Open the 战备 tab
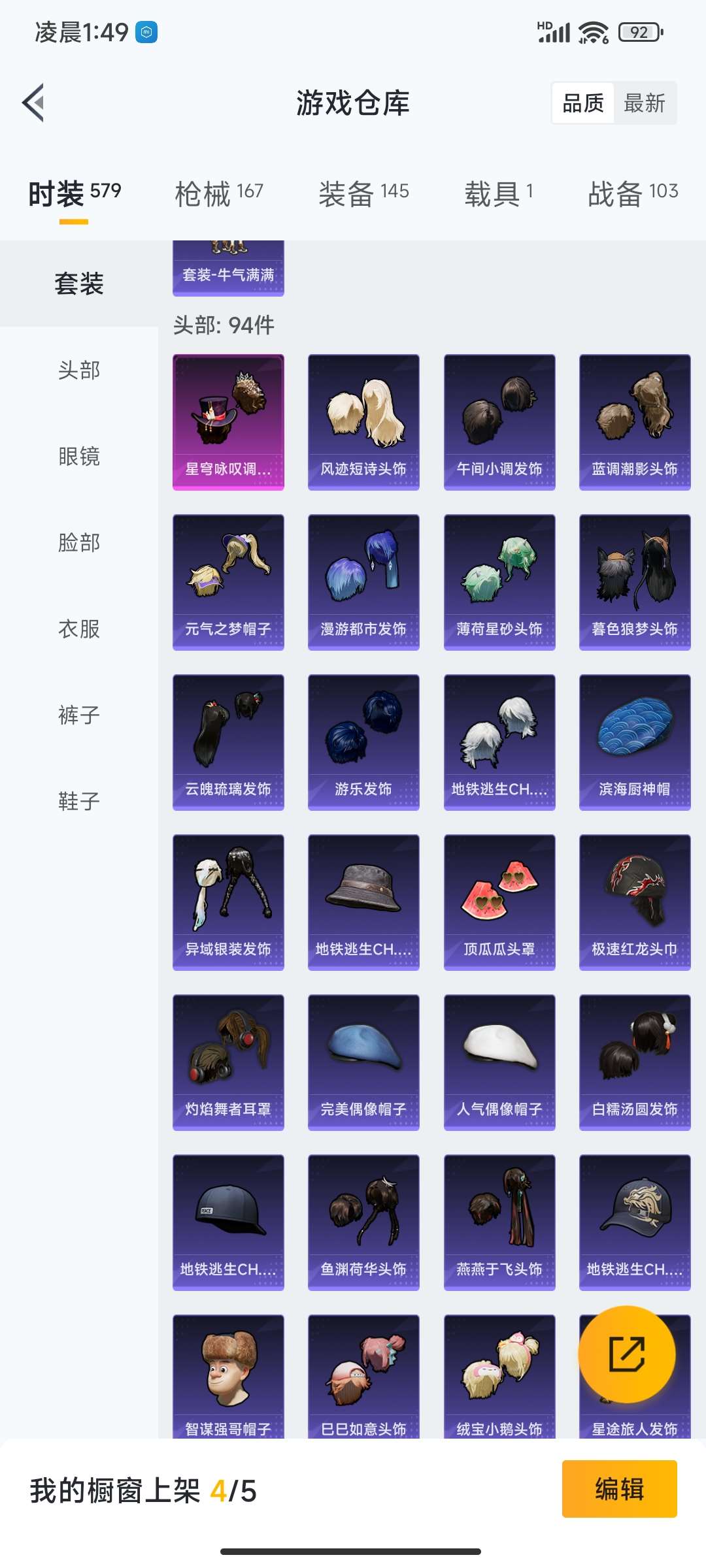This screenshot has height=1568, width=706. tap(633, 193)
